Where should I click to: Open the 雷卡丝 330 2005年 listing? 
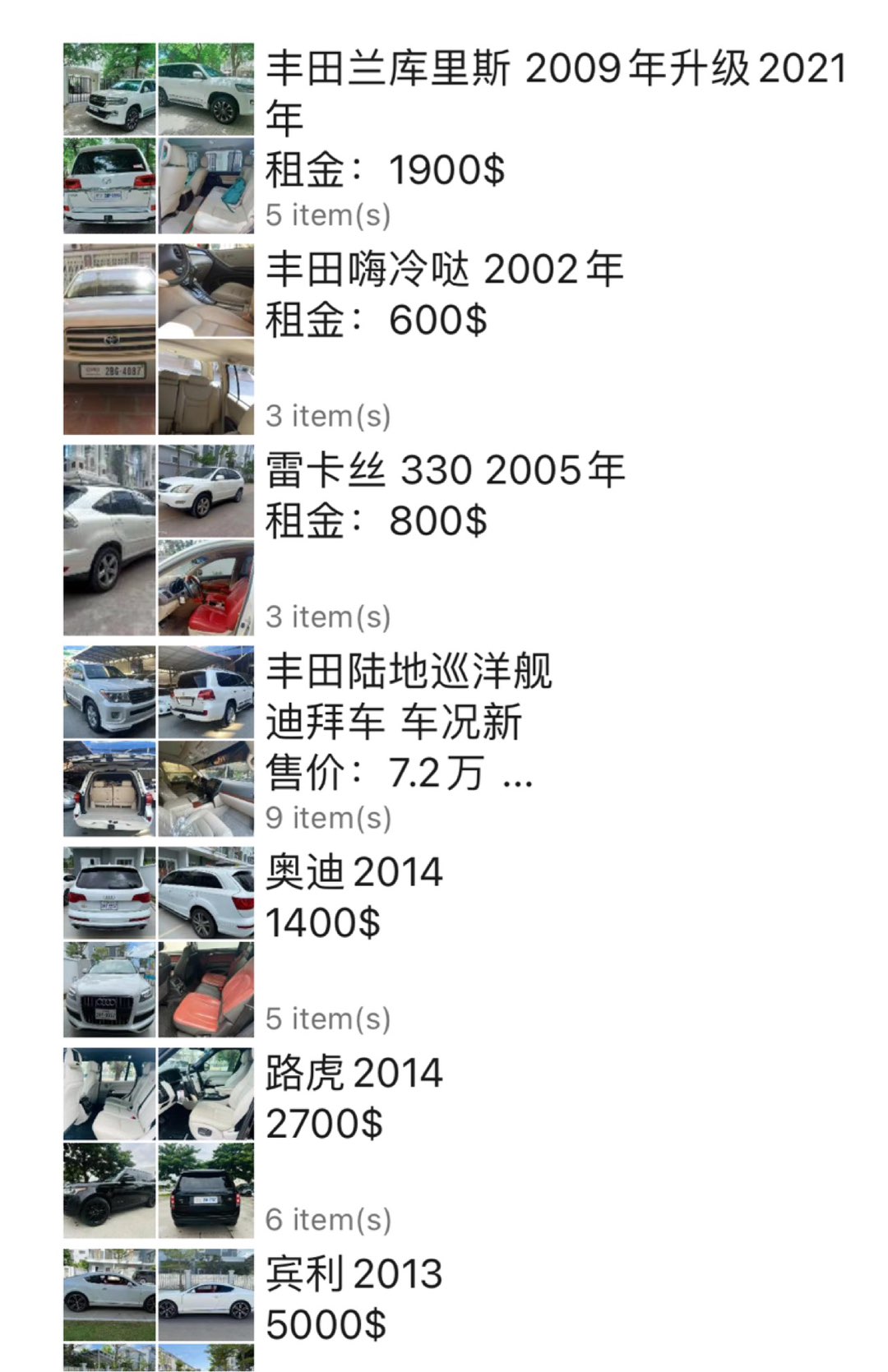[x=445, y=470]
